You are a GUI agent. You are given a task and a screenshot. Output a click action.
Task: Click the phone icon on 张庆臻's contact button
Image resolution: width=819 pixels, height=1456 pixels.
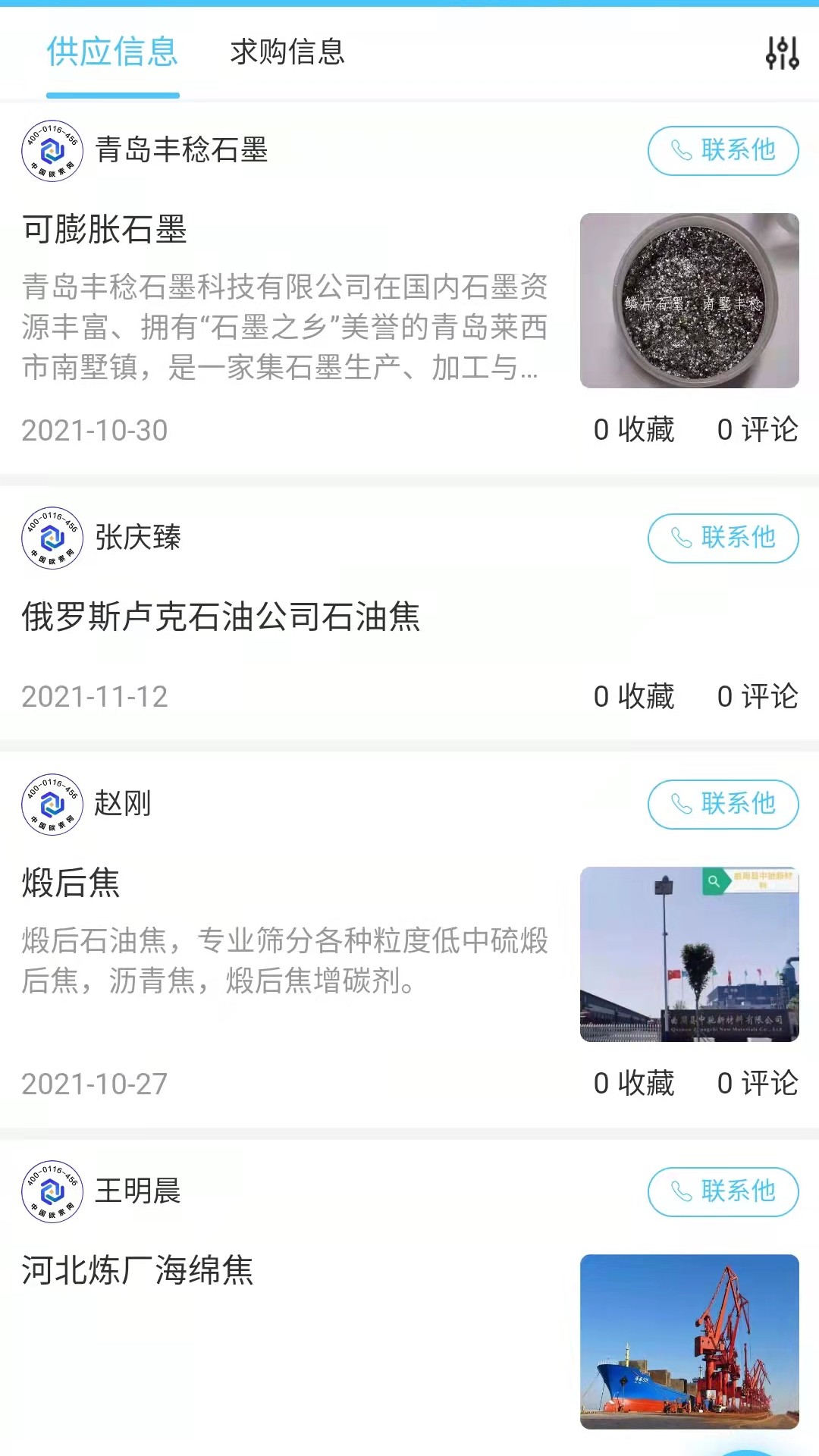pos(679,539)
